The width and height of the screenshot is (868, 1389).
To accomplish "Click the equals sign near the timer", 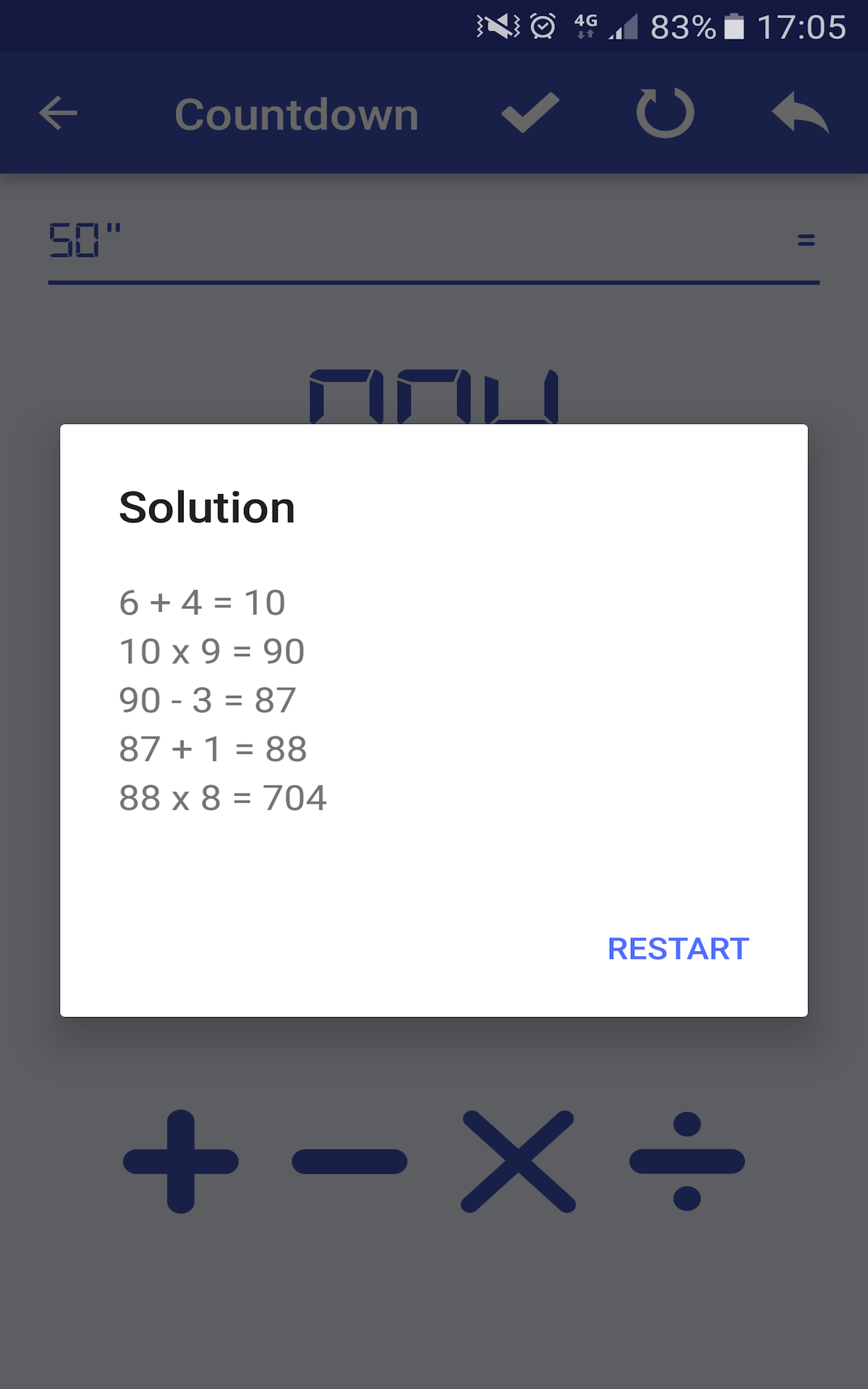I will tap(805, 239).
